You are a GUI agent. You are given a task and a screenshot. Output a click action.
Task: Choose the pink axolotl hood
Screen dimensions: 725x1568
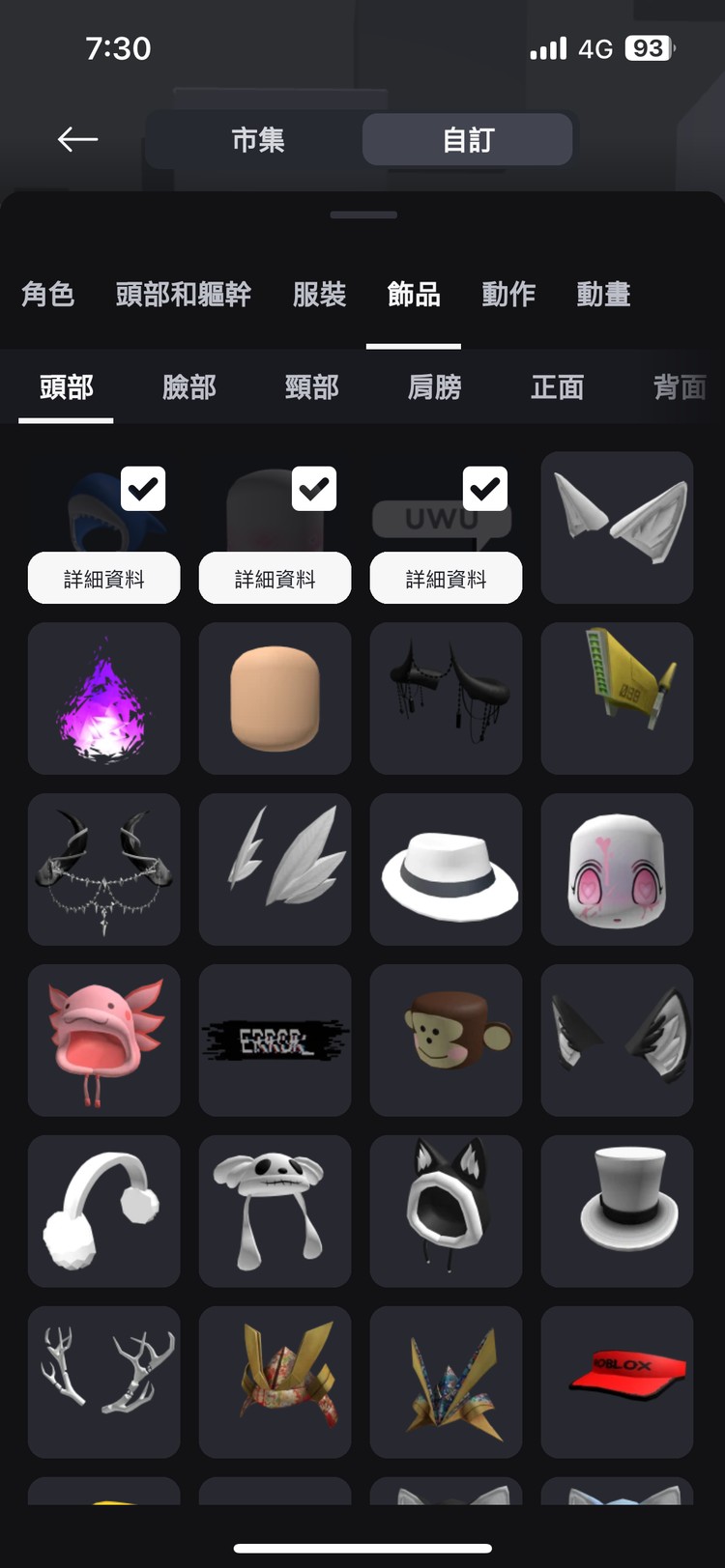(x=103, y=1041)
